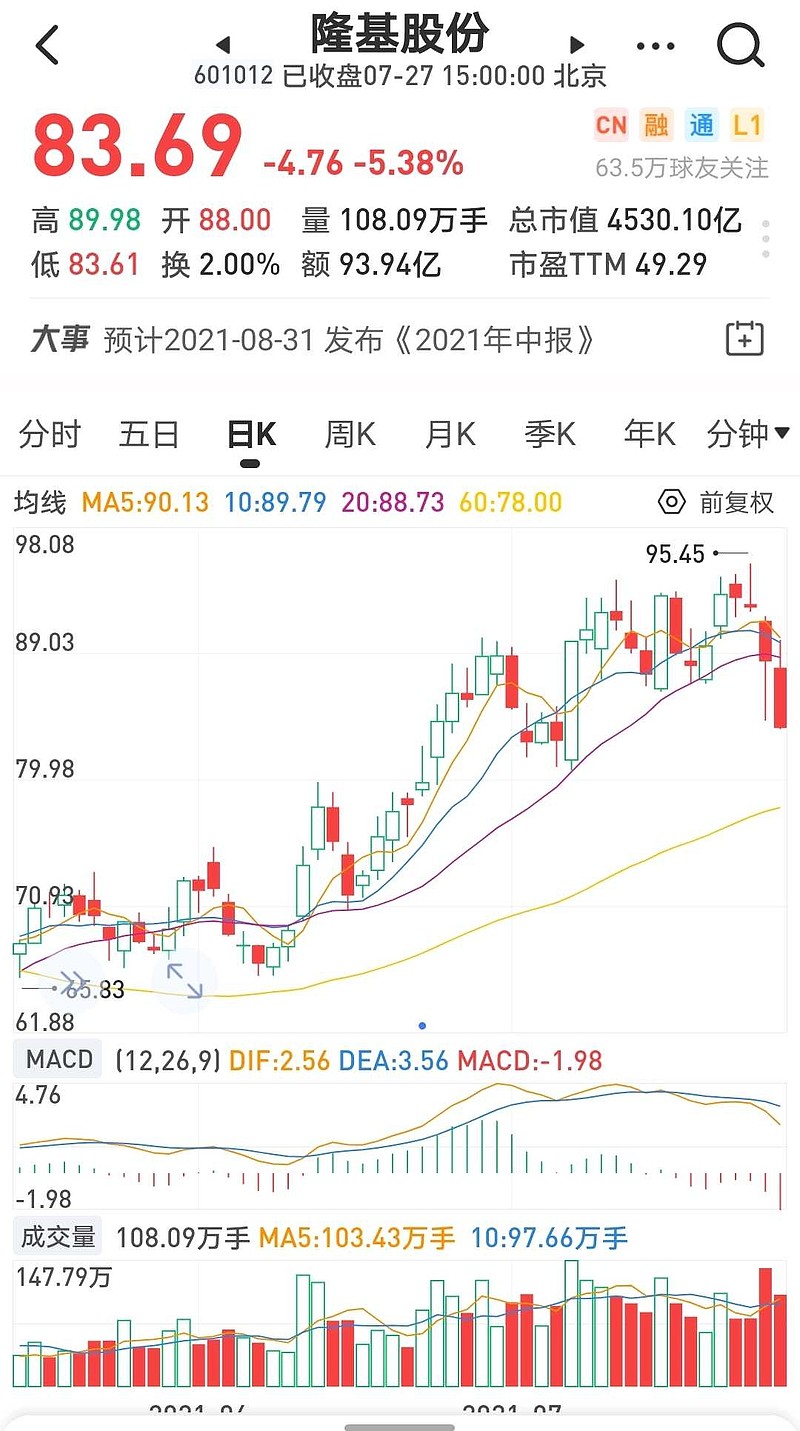Image resolution: width=800 pixels, height=1431 pixels.
Task: Tap the 均线 indicator label
Action: pos(40,502)
